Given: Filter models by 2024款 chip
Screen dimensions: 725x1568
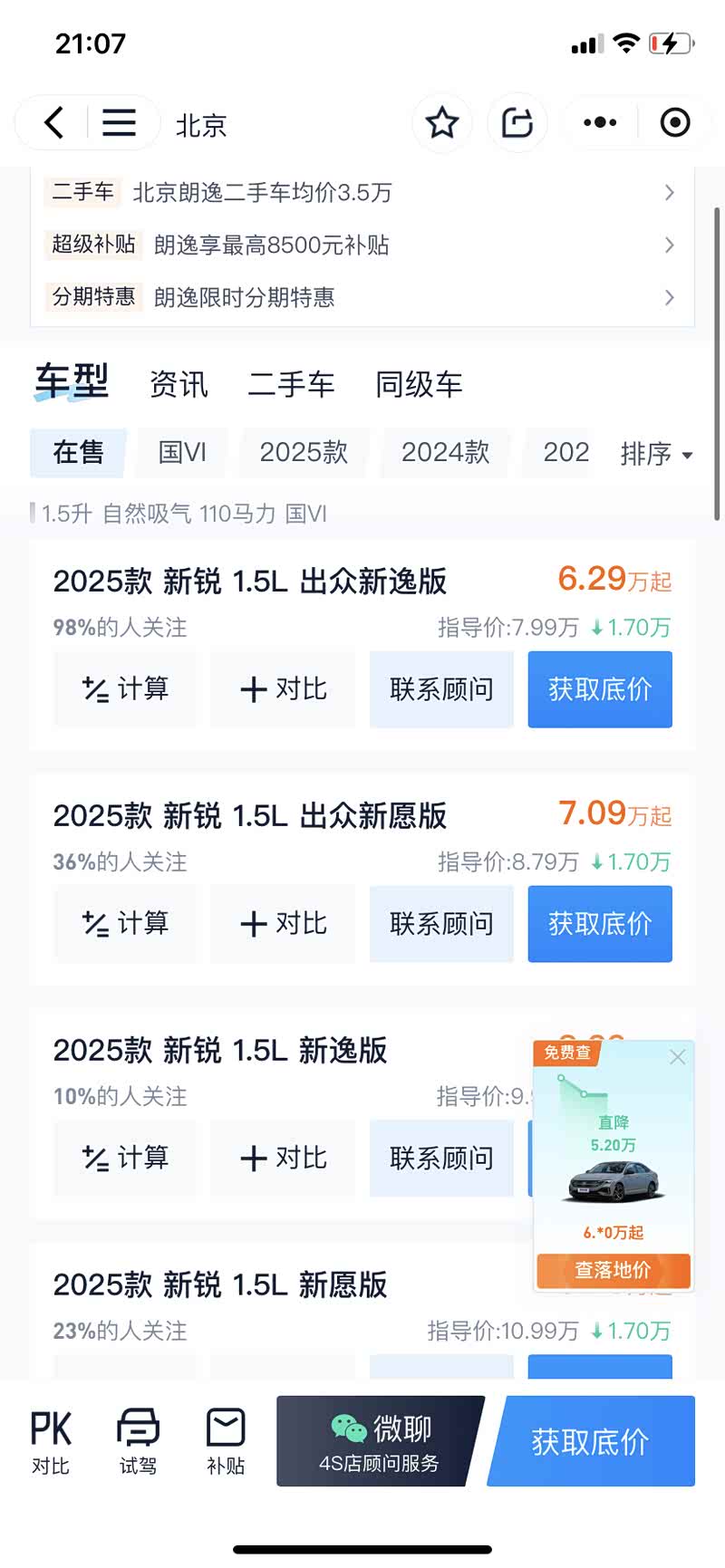Looking at the screenshot, I should 445,452.
